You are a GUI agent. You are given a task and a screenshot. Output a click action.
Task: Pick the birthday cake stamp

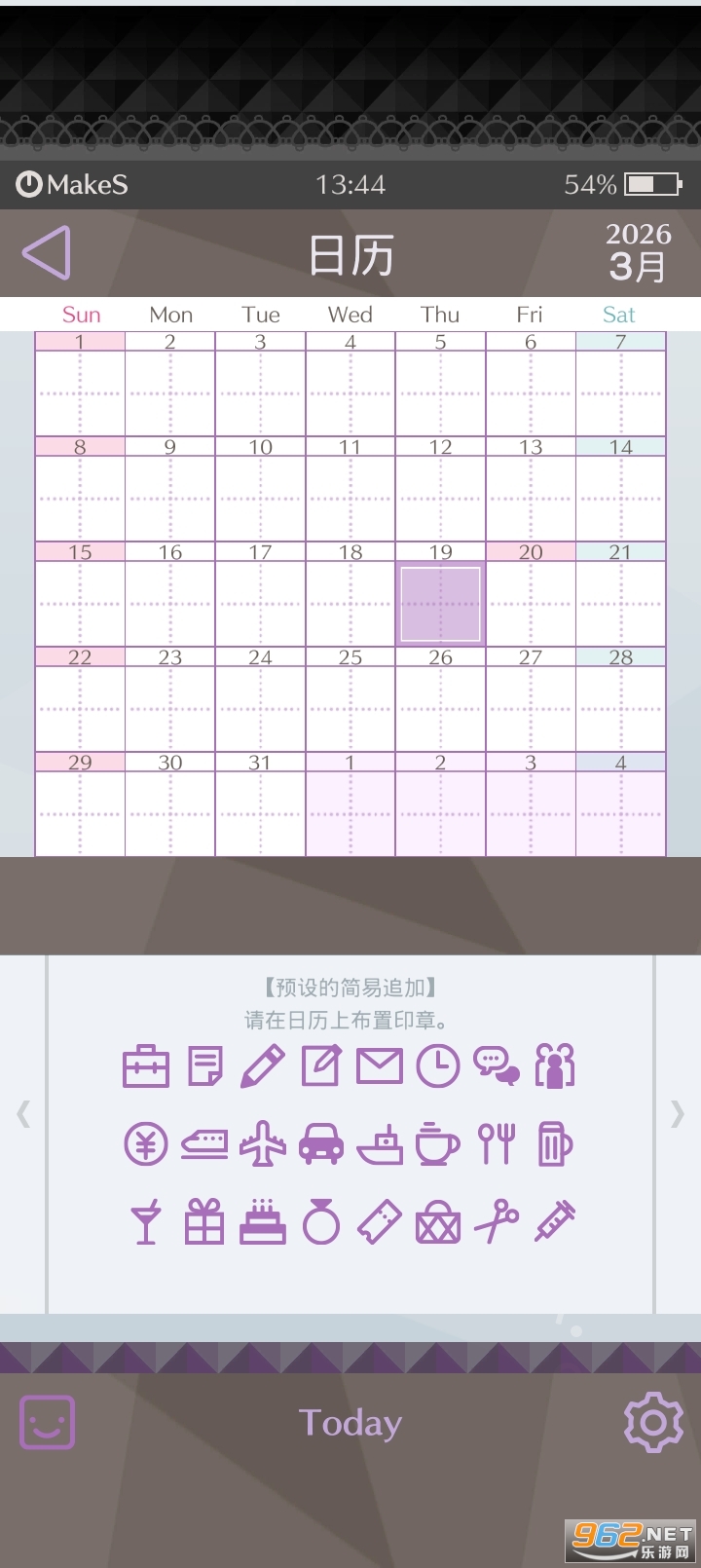[263, 1221]
